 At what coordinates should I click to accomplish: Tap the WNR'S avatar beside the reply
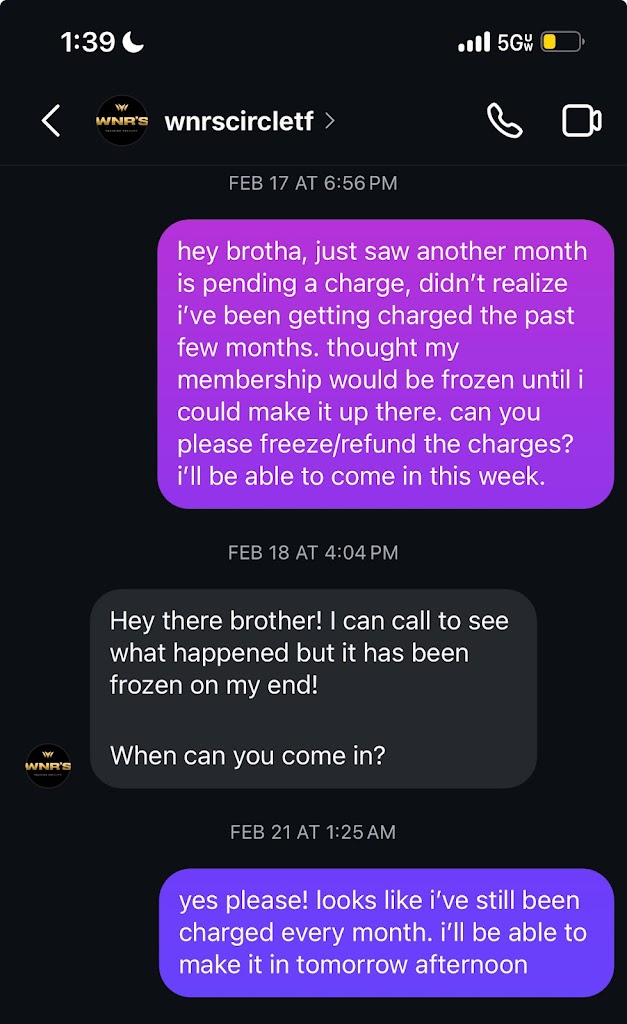pyautogui.click(x=48, y=765)
